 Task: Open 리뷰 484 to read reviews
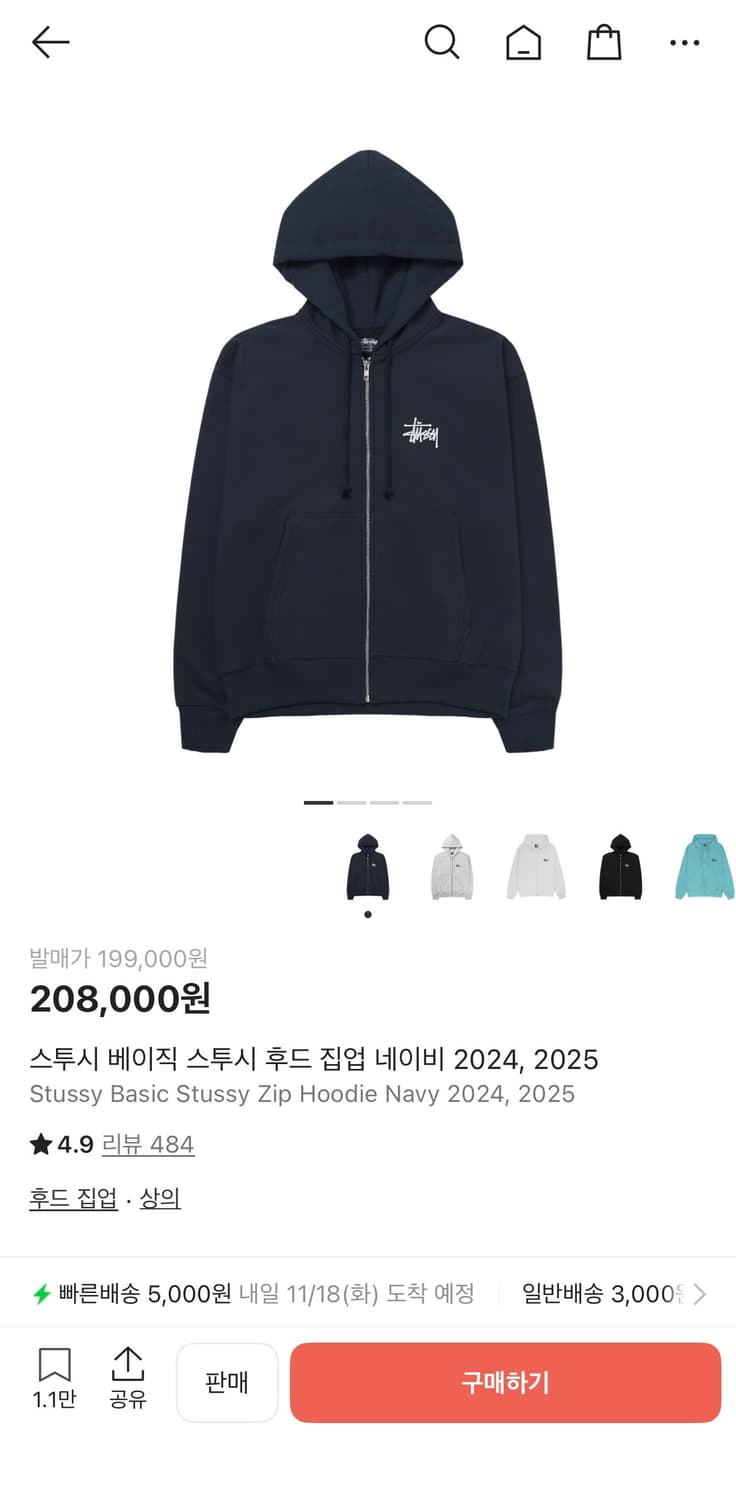149,1144
